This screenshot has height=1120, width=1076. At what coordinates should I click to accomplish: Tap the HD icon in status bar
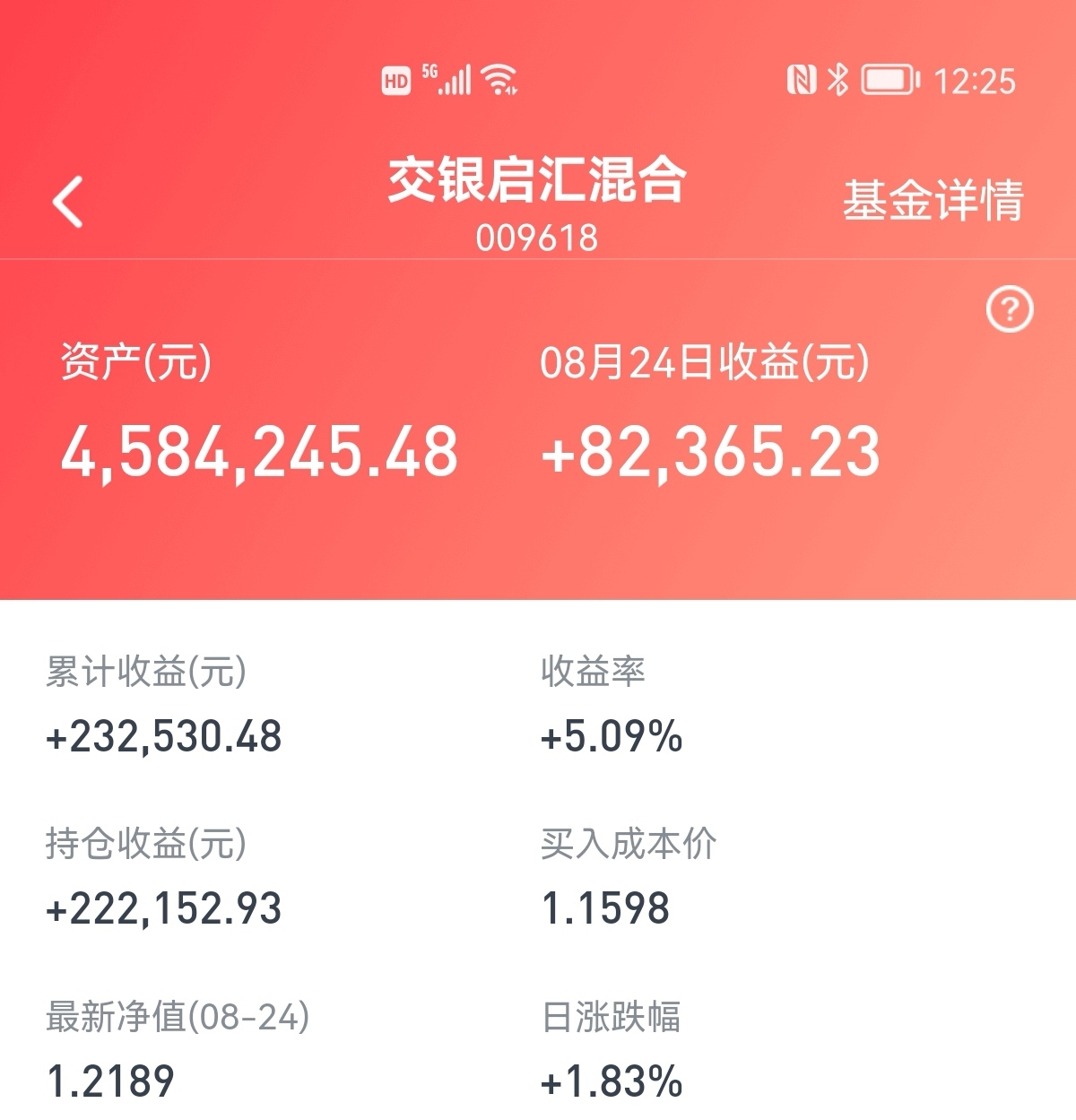pos(395,80)
